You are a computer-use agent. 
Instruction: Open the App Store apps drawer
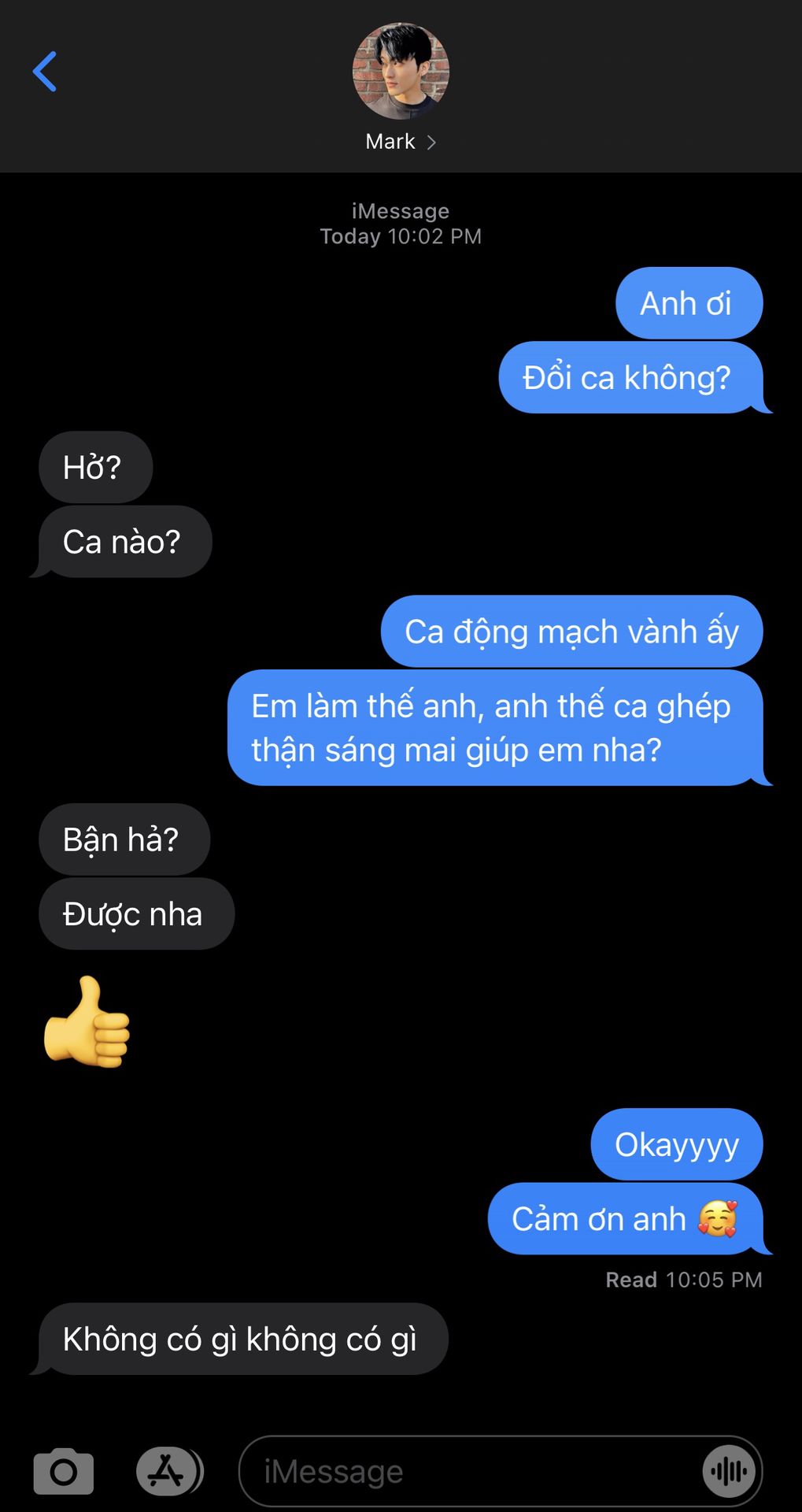tap(167, 1471)
